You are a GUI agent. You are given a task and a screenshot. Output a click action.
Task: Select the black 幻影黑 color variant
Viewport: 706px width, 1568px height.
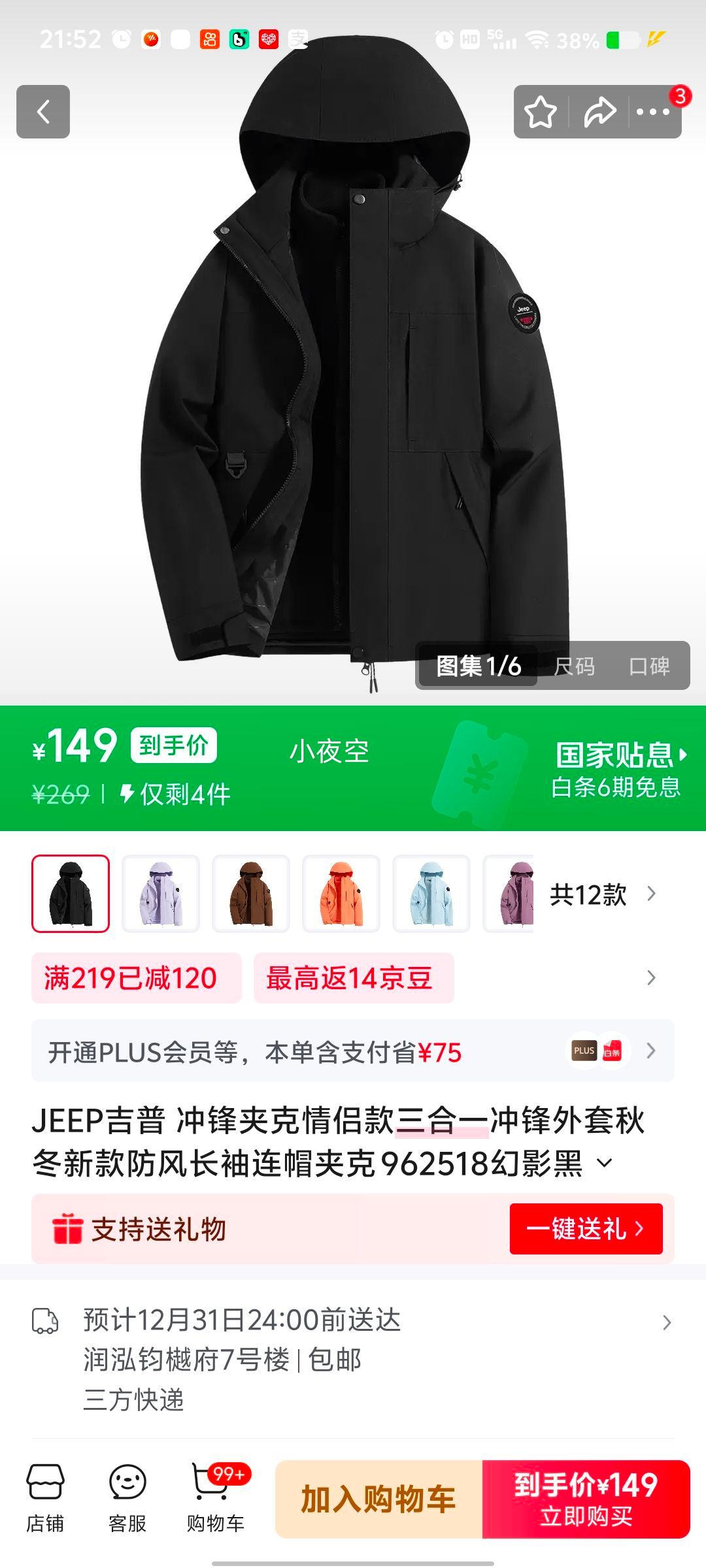click(71, 894)
